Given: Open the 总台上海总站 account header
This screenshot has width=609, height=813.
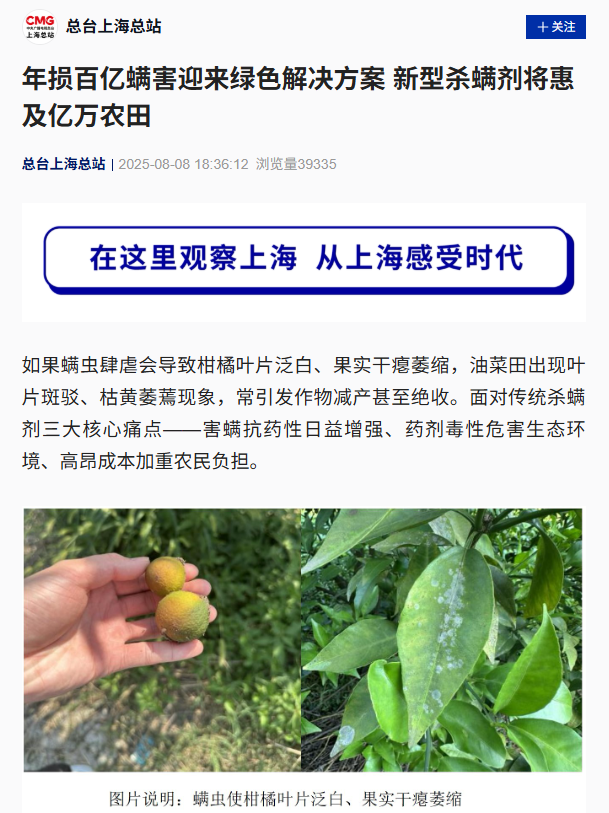Looking at the screenshot, I should (x=113, y=27).
